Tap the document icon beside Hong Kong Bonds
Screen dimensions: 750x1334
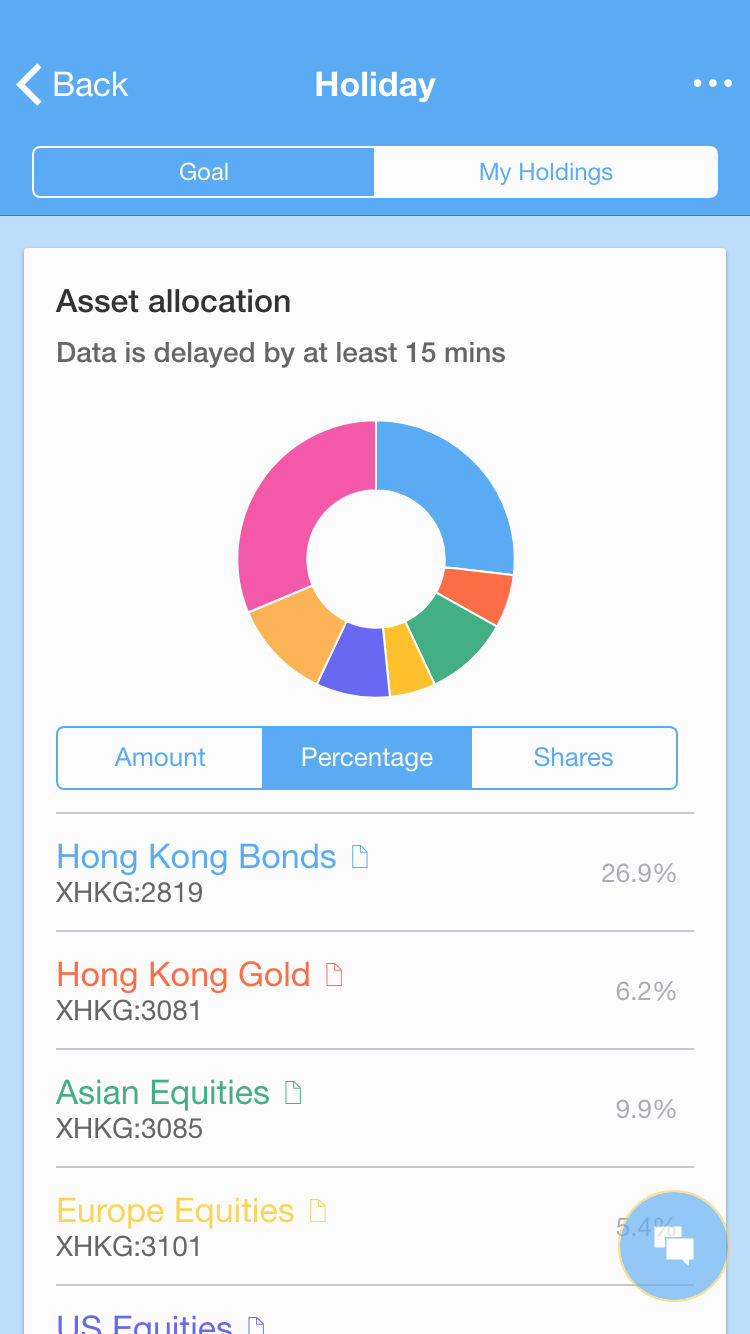pos(360,857)
